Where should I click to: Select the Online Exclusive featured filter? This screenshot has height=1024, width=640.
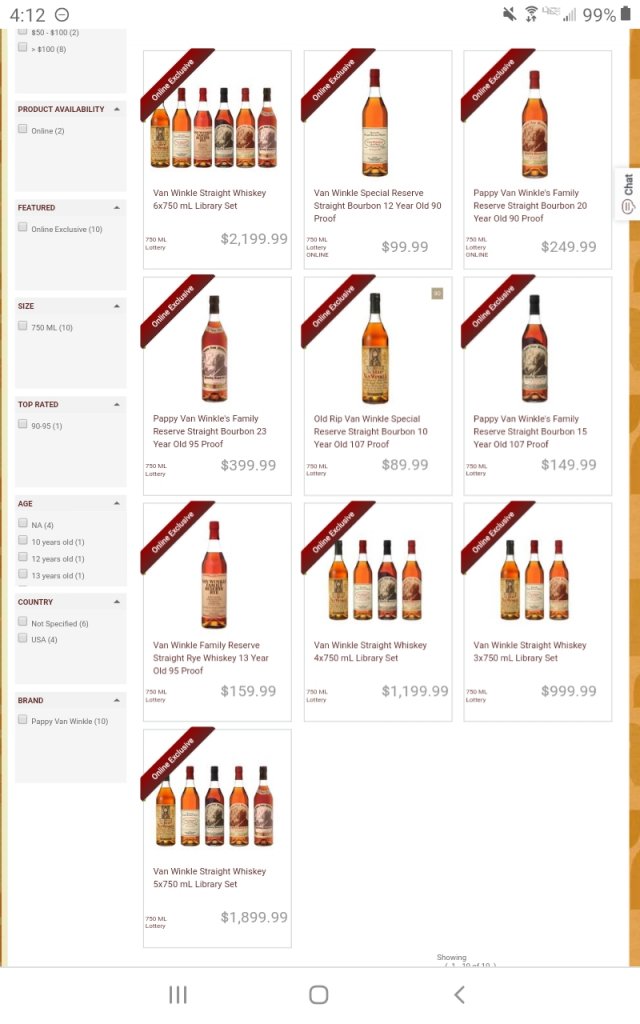click(23, 228)
